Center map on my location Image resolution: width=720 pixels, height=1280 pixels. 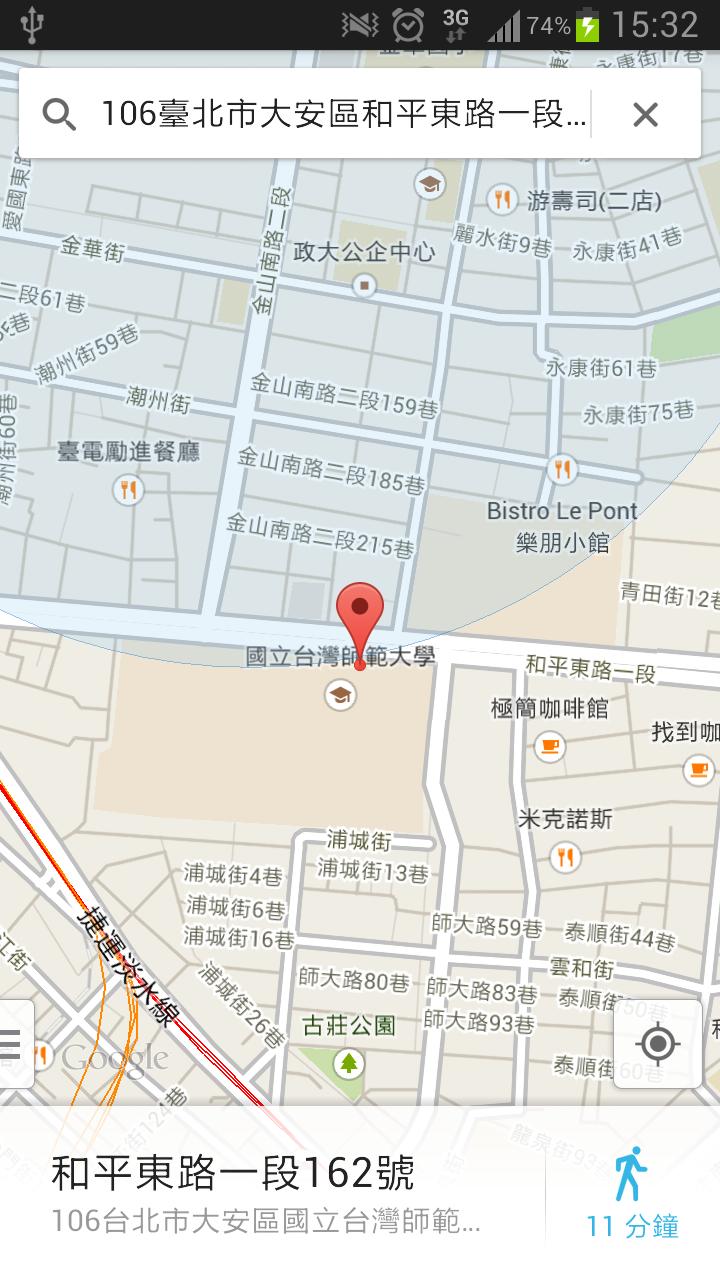coord(657,1044)
